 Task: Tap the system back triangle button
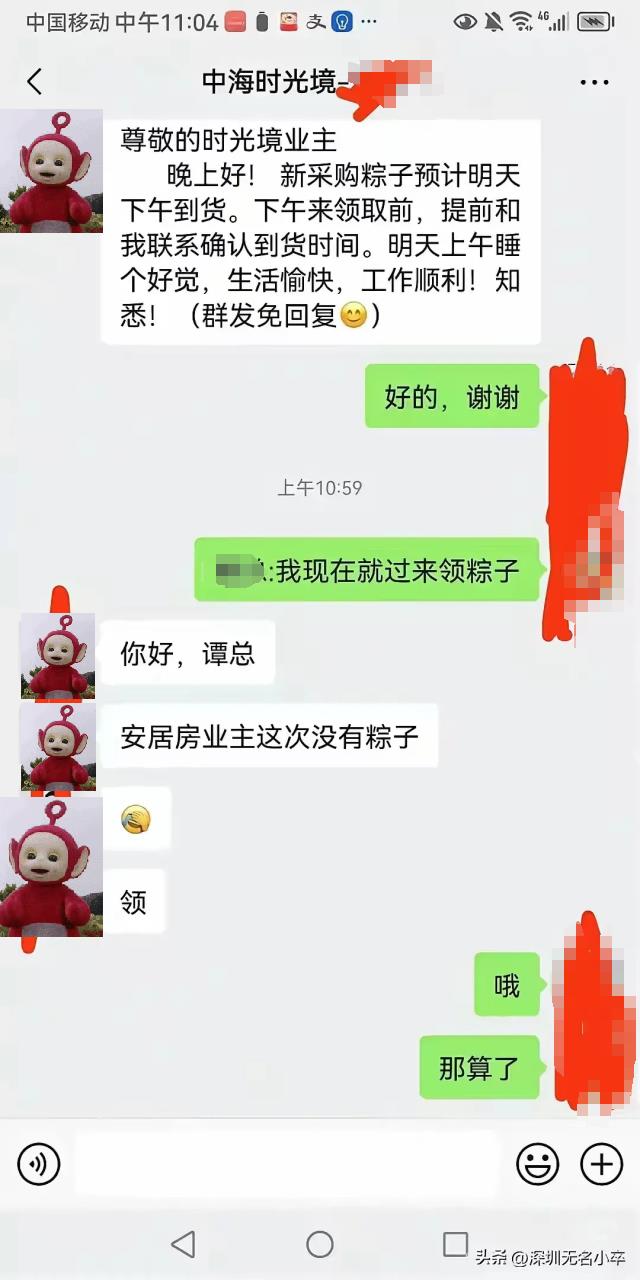183,1244
